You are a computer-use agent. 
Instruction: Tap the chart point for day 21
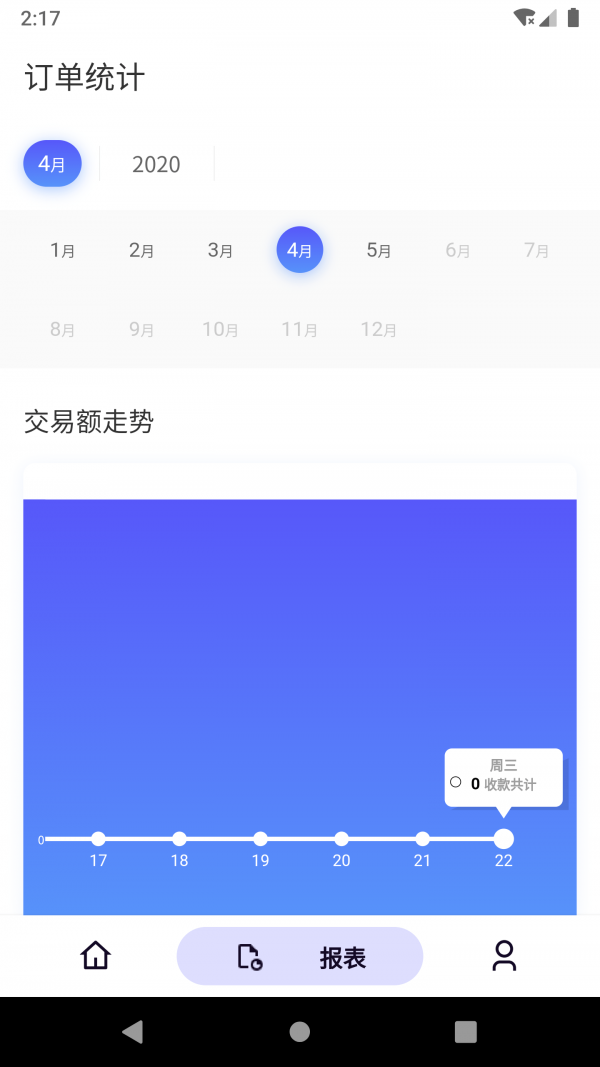(422, 839)
